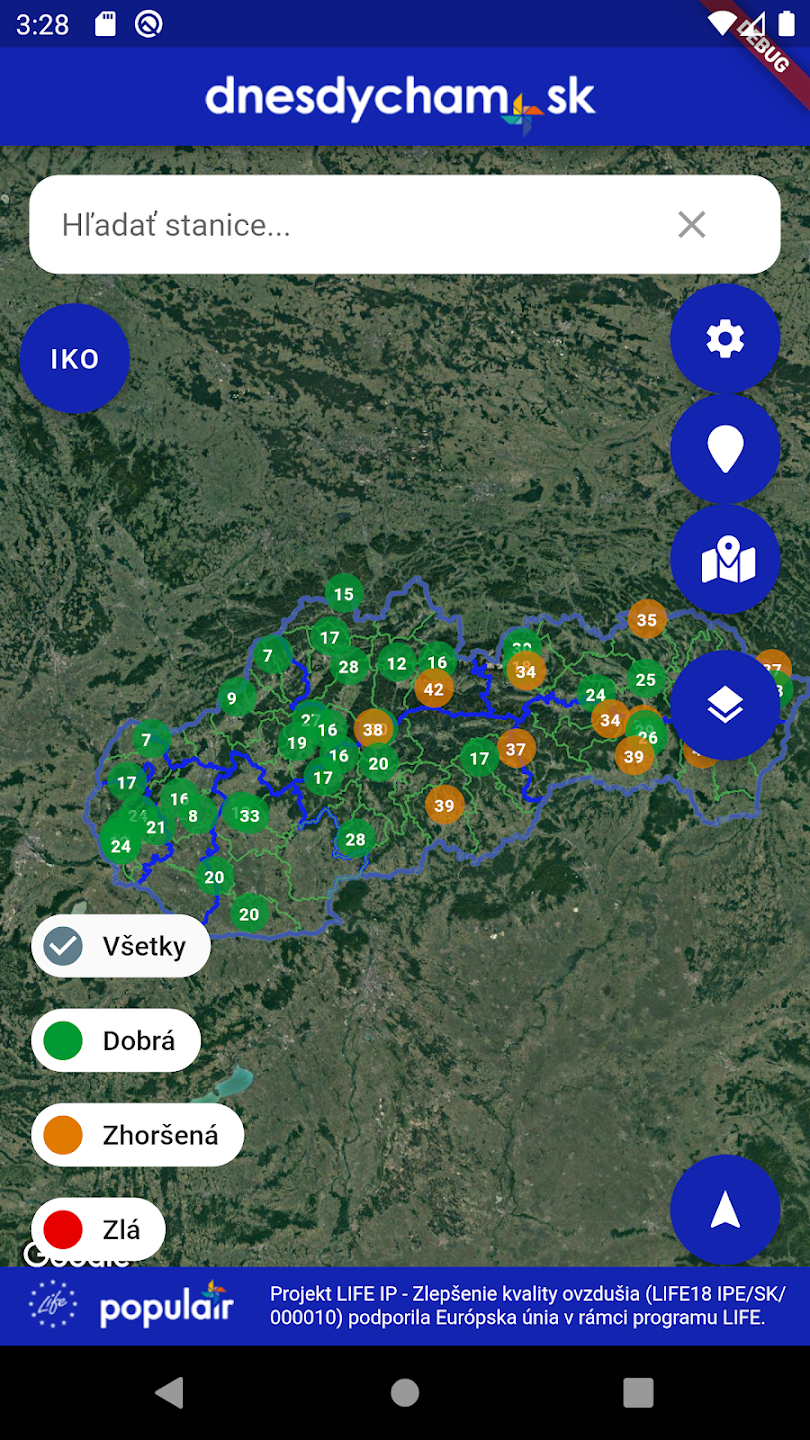The image size is (810, 1440).
Task: Tap the location pin button
Action: pyautogui.click(x=725, y=449)
